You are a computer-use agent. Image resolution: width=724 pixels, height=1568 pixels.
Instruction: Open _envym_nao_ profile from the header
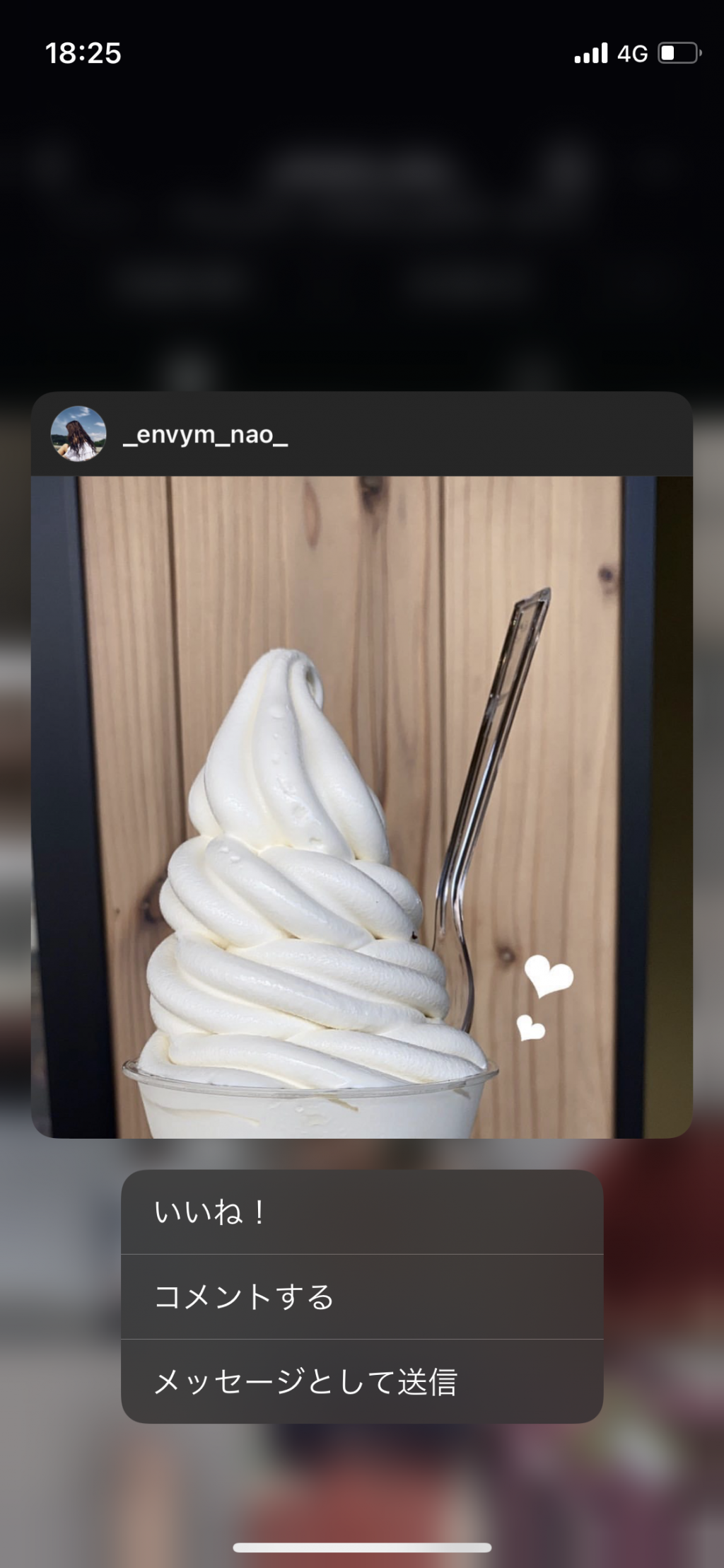coord(205,434)
